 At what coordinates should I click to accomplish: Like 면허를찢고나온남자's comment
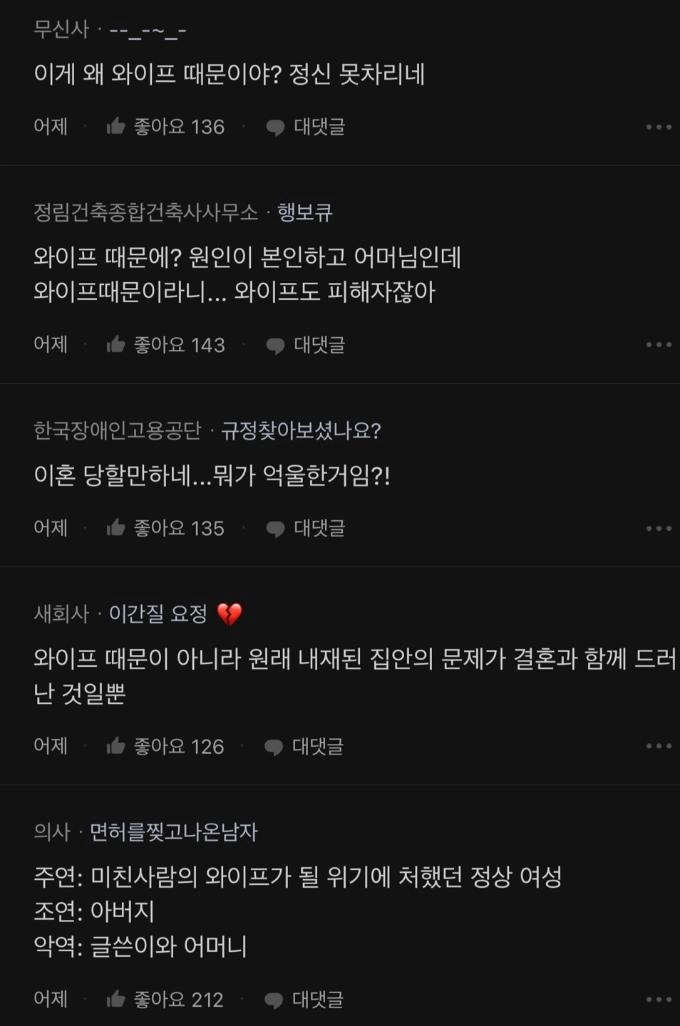(x=165, y=999)
